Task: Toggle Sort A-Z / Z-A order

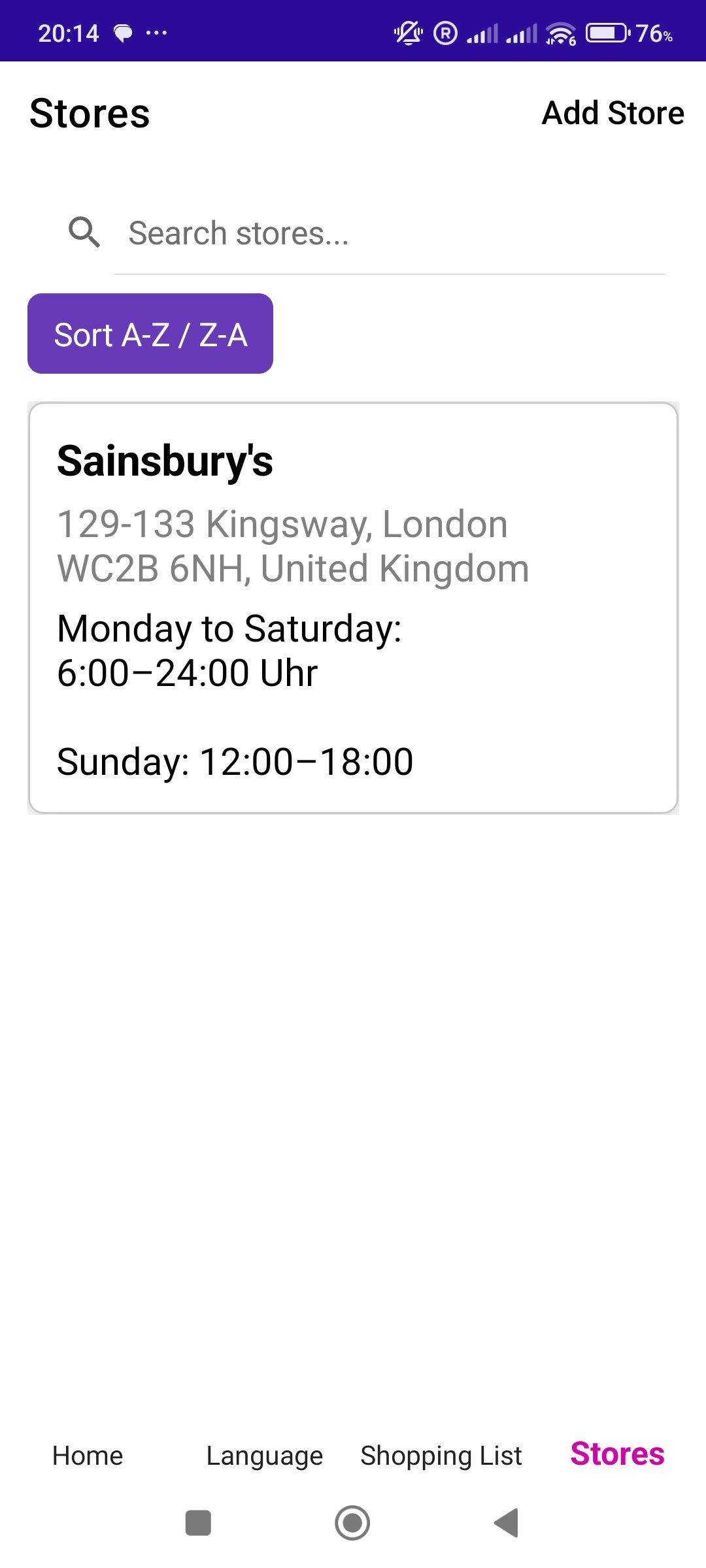Action: (150, 334)
